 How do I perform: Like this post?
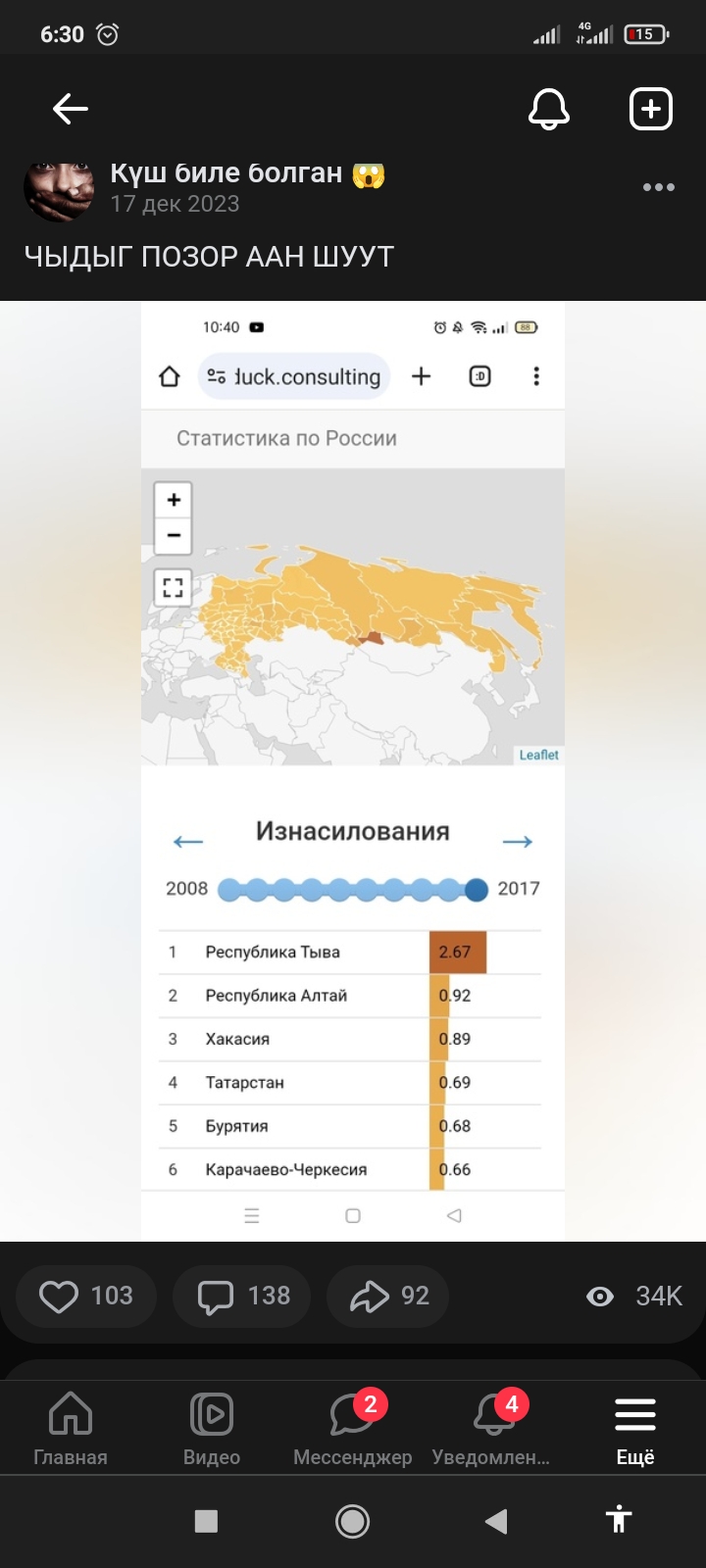pos(86,1296)
